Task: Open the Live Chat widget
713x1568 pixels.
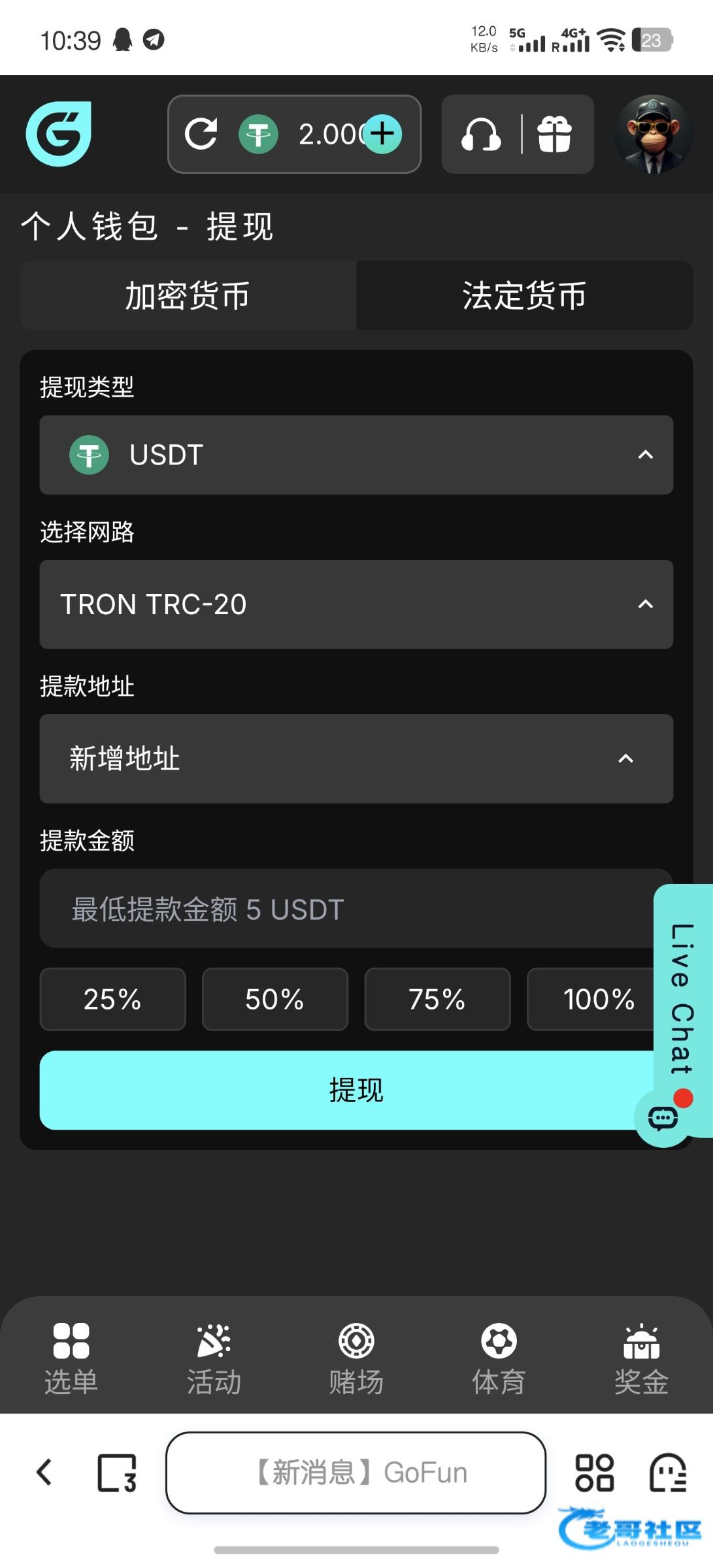Action: (x=682, y=1000)
